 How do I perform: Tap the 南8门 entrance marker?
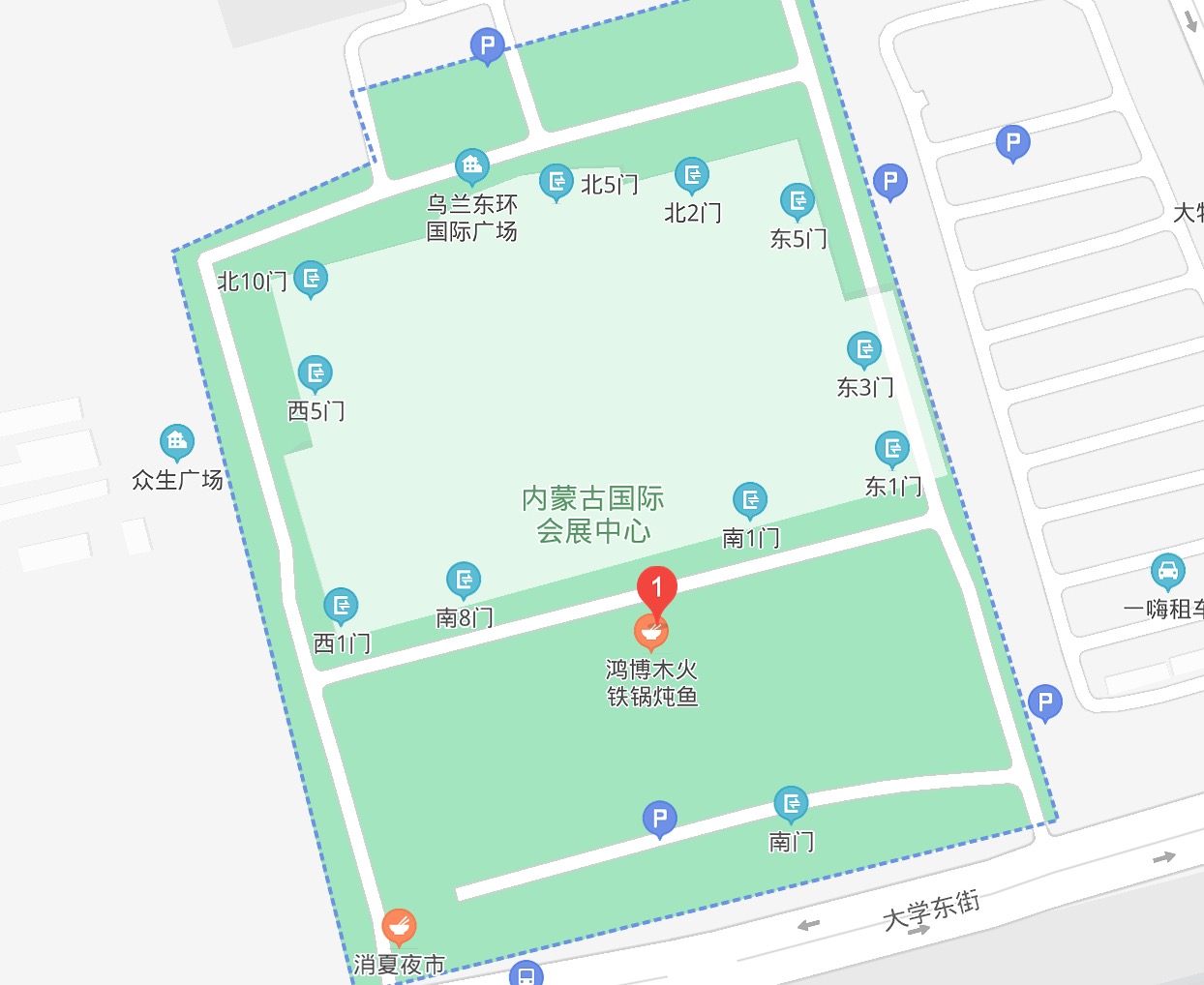464,580
